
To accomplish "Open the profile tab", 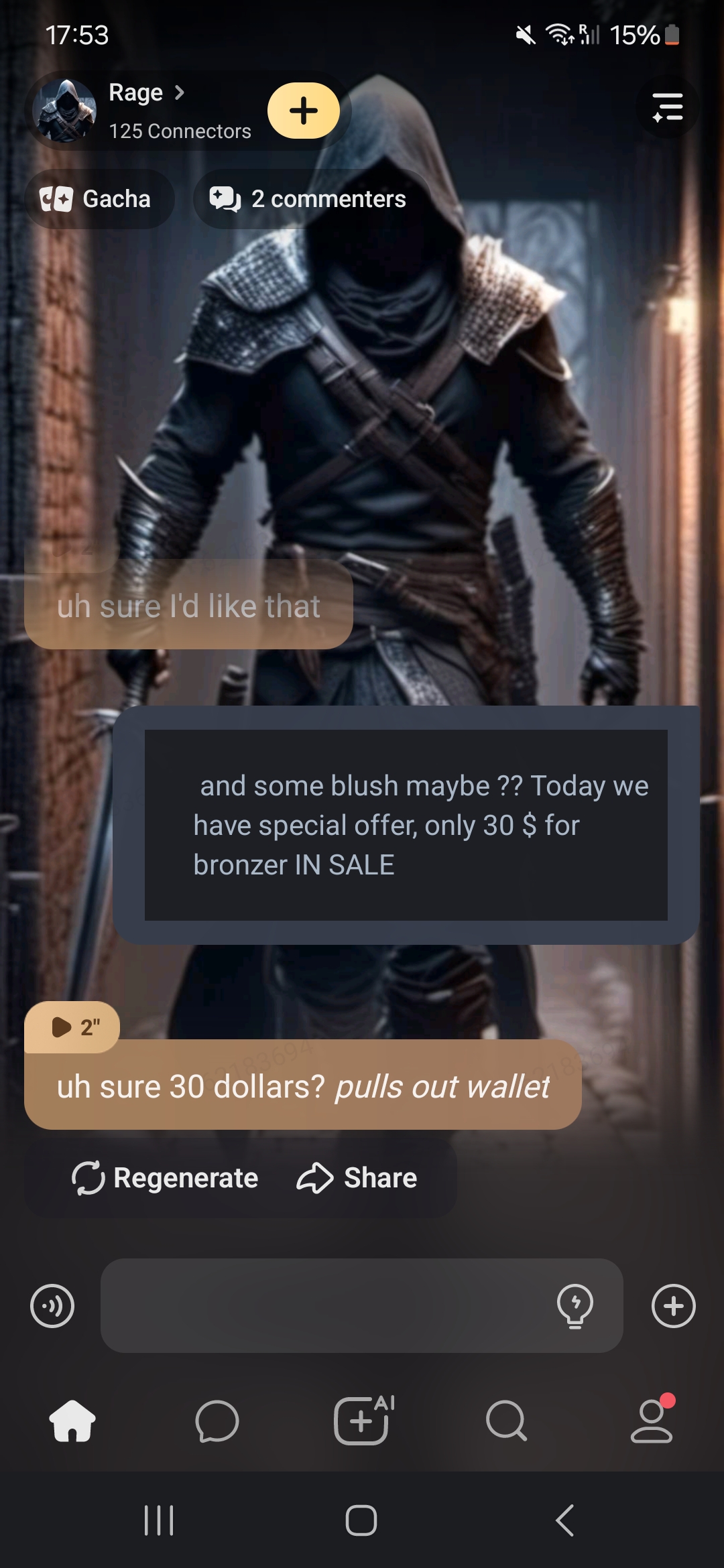I will 651,1421.
